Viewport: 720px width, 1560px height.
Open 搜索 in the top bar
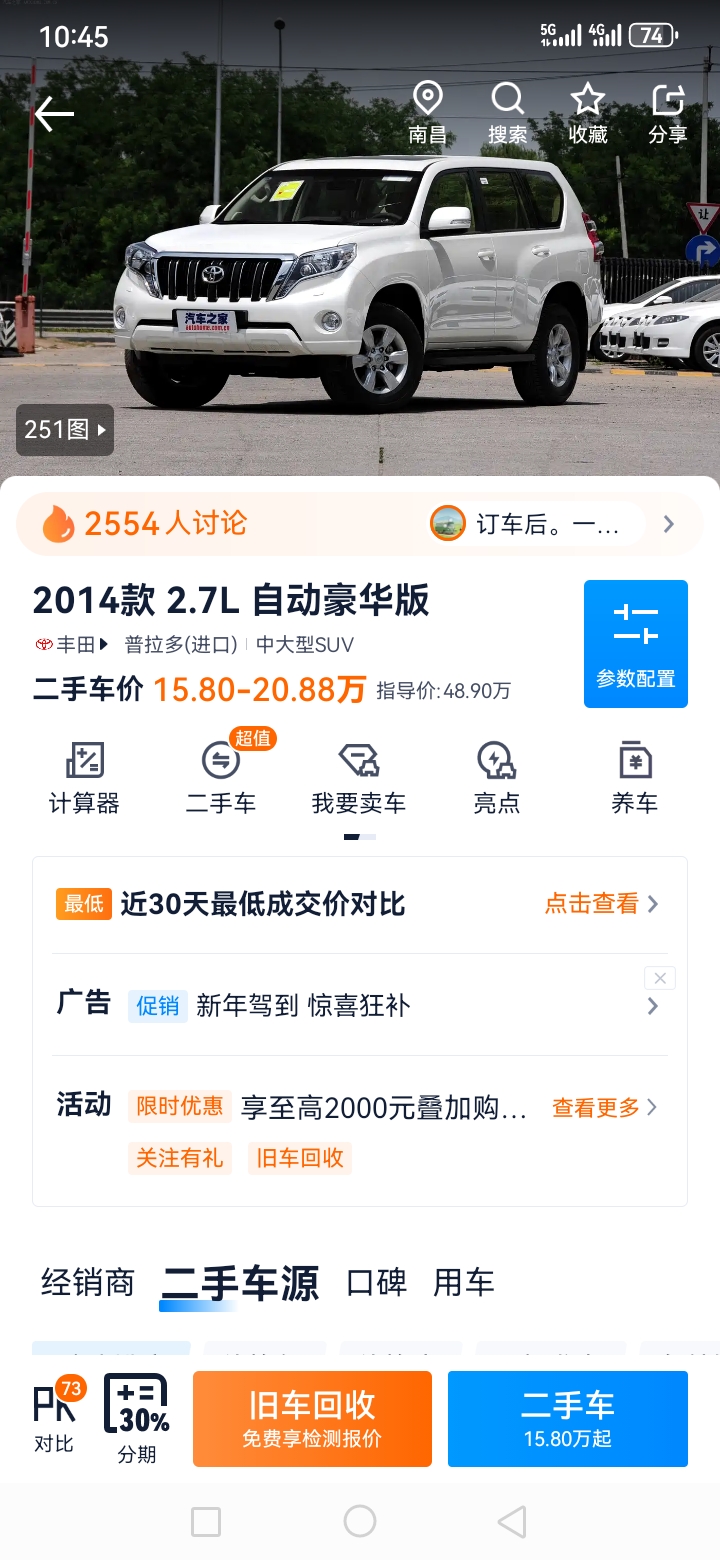(x=507, y=114)
